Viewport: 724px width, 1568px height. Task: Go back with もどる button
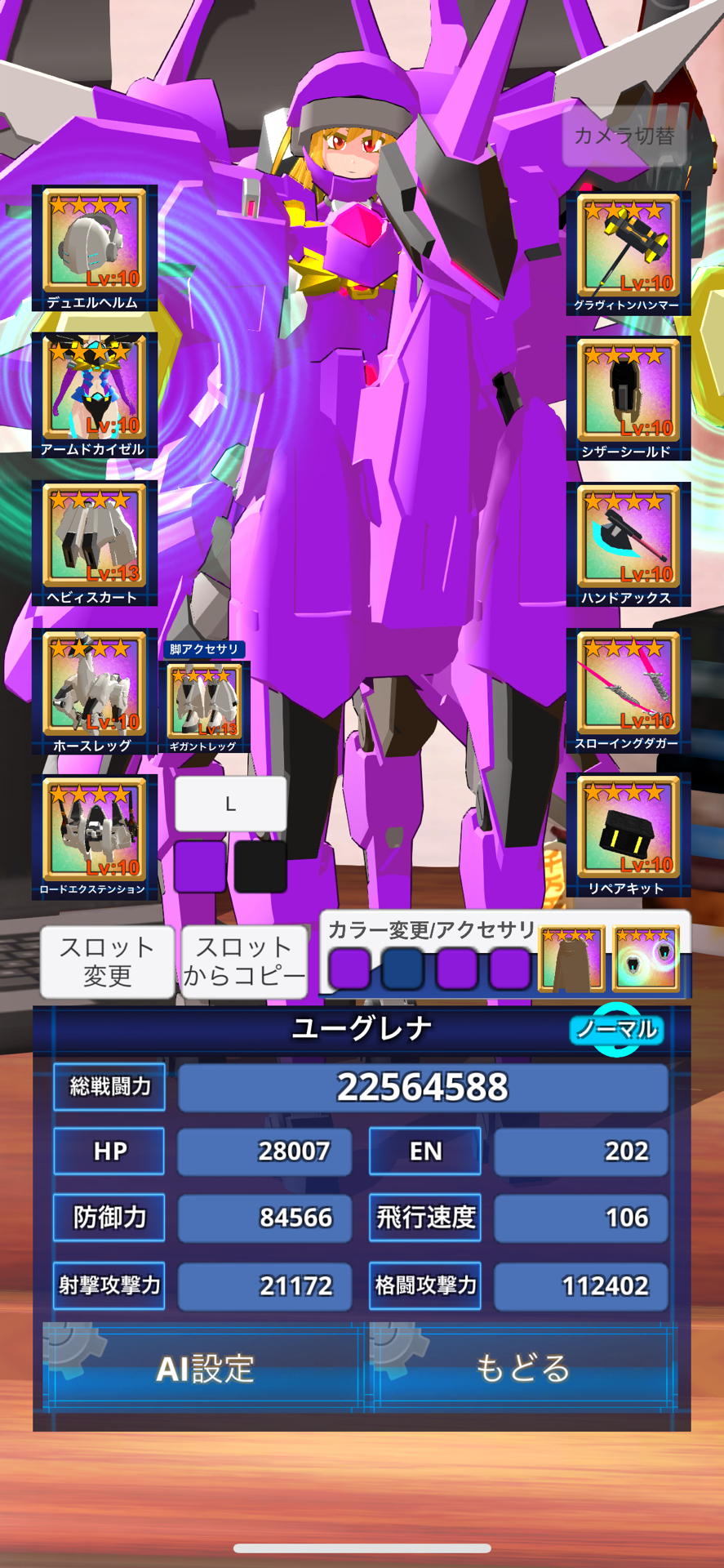[x=522, y=1368]
